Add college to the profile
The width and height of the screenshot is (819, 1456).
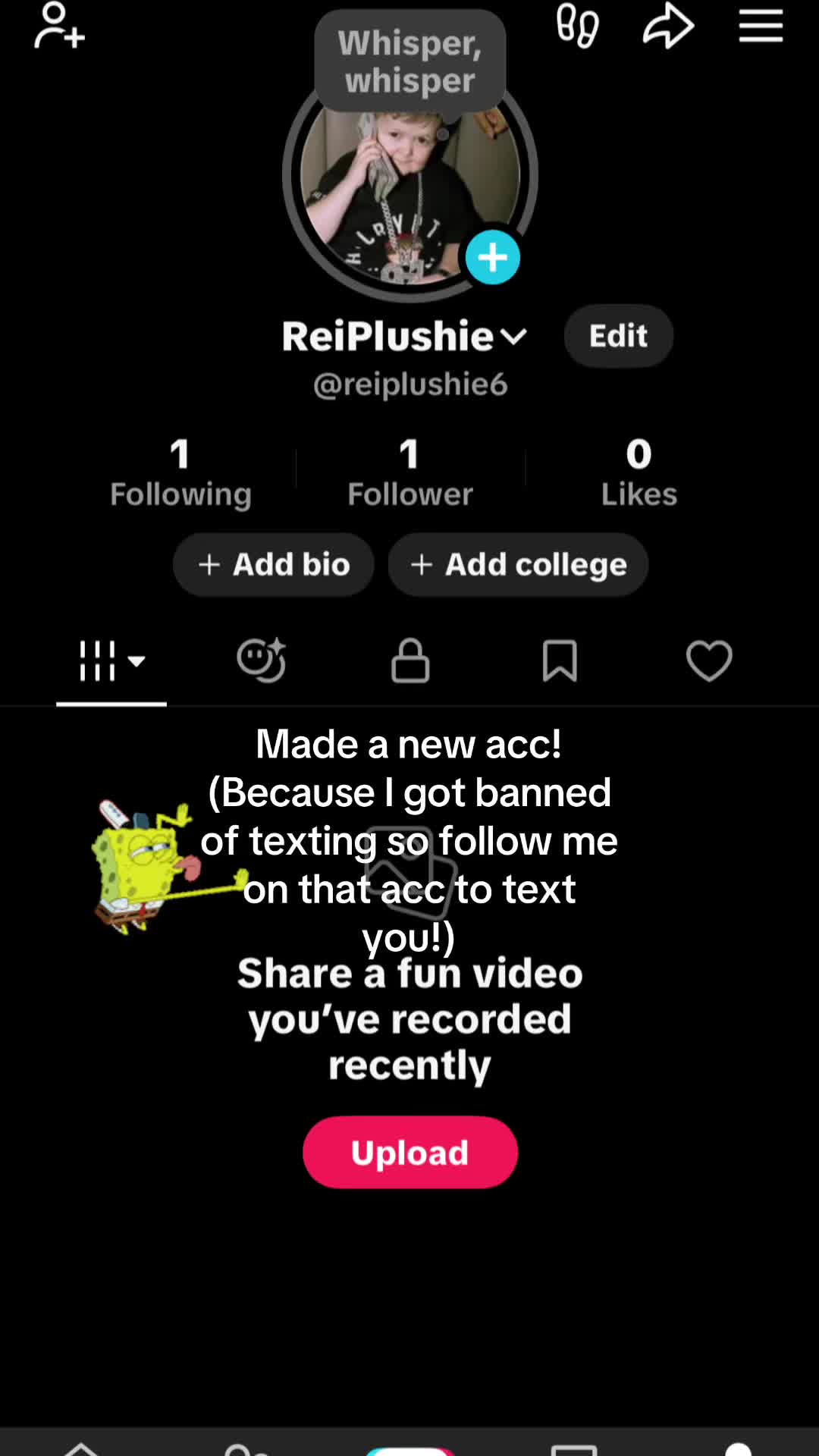(518, 565)
